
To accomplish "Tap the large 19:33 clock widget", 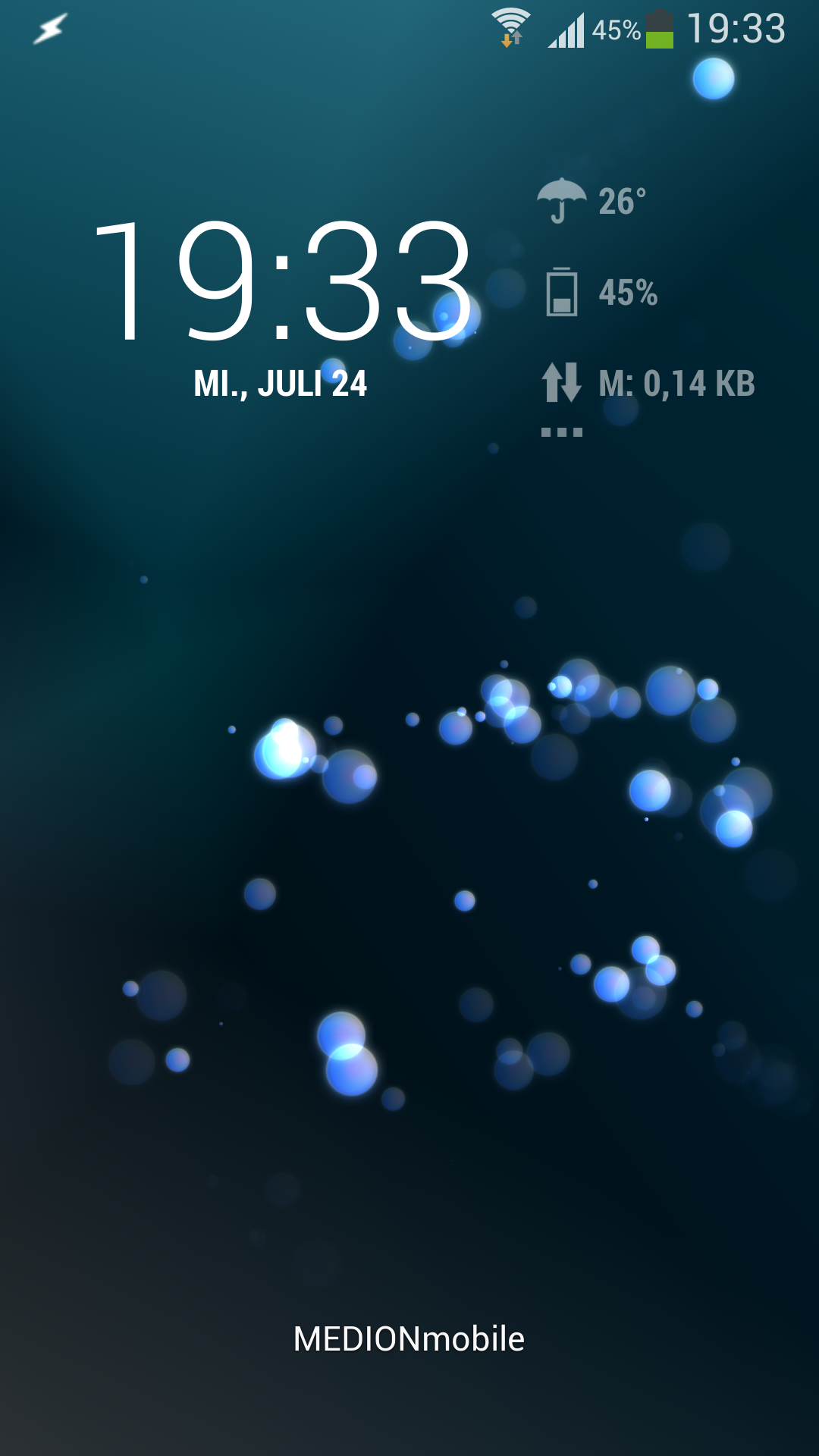I will pyautogui.click(x=282, y=282).
